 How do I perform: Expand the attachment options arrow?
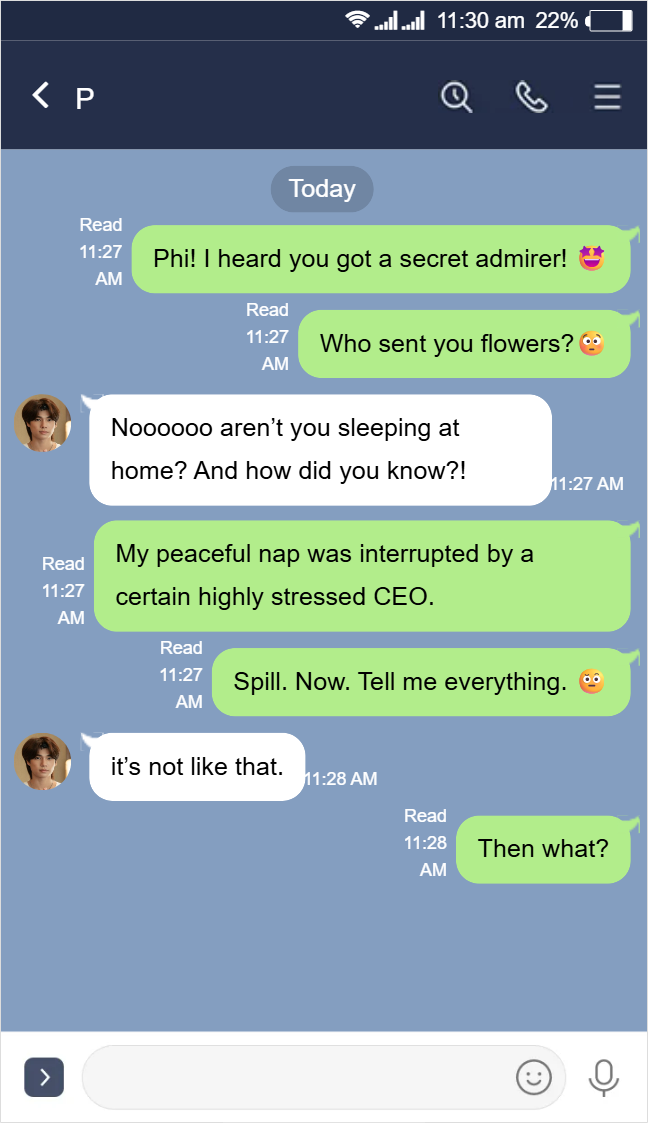pos(44,1077)
